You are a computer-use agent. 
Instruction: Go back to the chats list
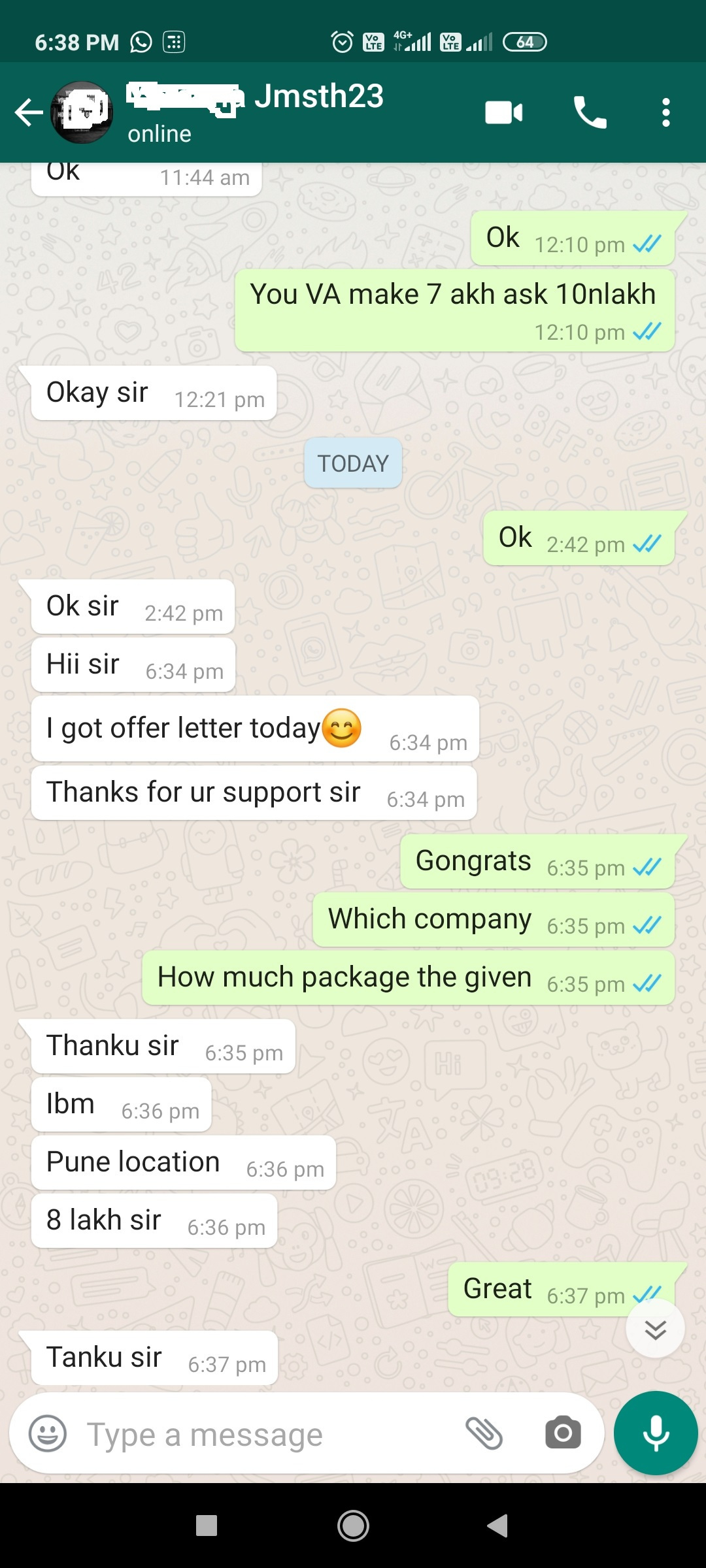[29, 112]
